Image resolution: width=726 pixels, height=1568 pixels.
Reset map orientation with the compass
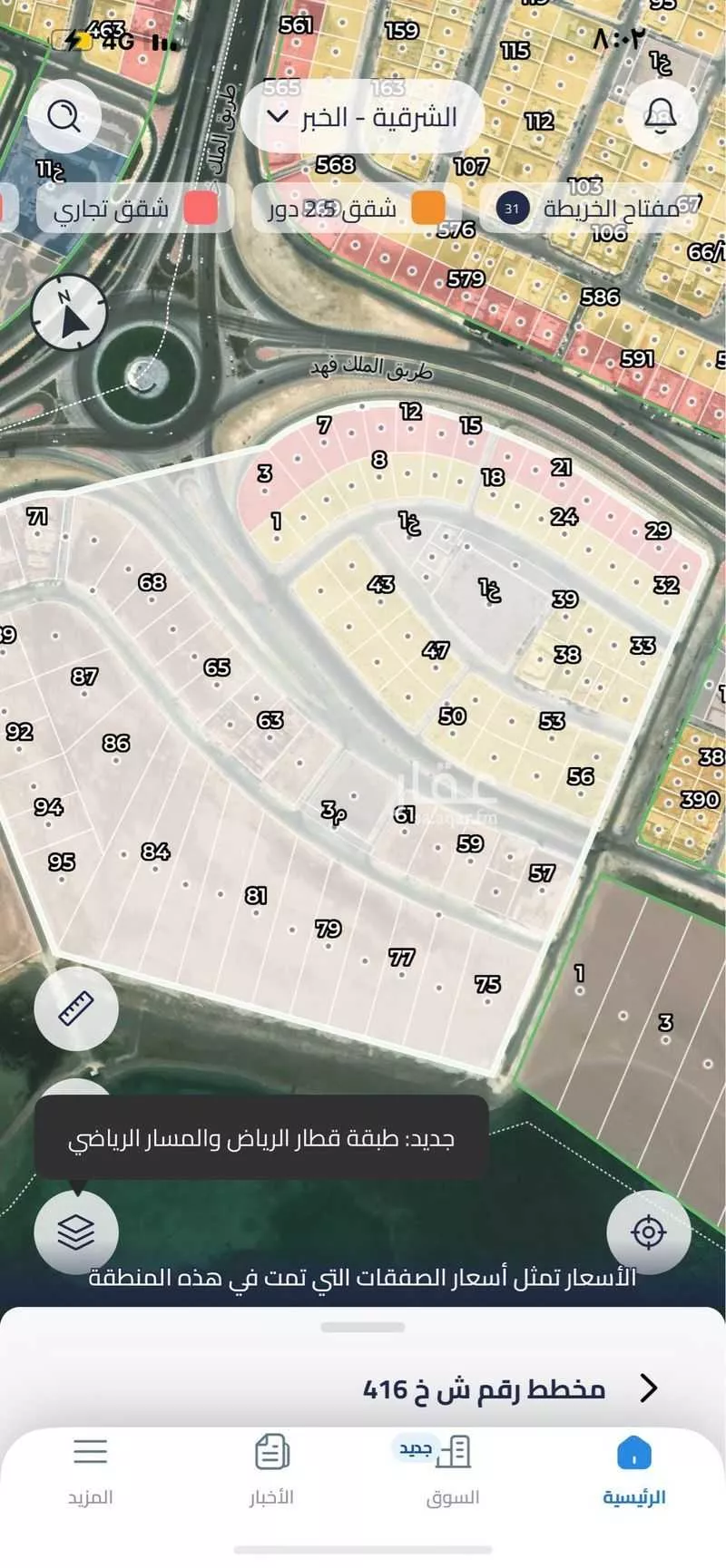pos(69,313)
